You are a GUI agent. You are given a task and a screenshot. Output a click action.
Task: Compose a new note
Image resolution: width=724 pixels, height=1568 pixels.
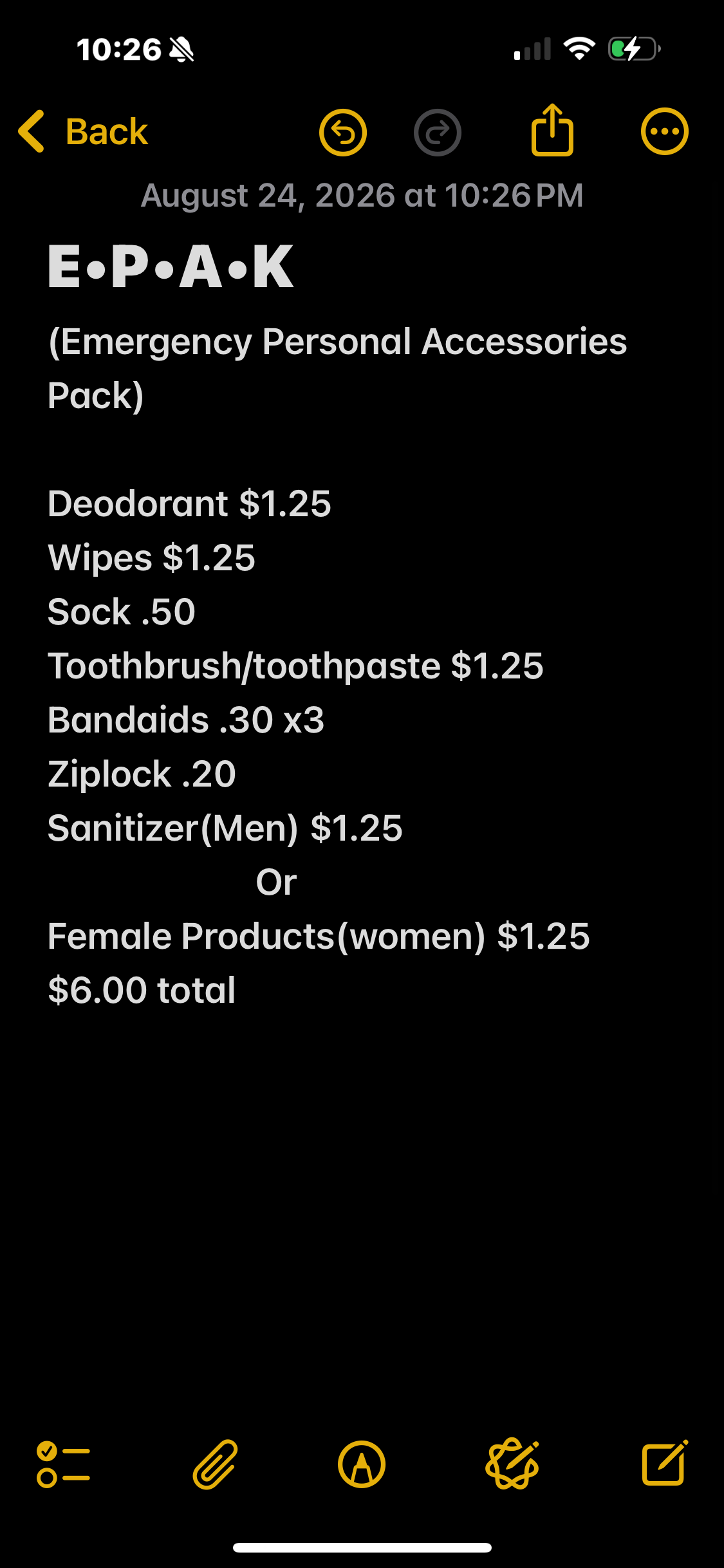click(x=665, y=1463)
